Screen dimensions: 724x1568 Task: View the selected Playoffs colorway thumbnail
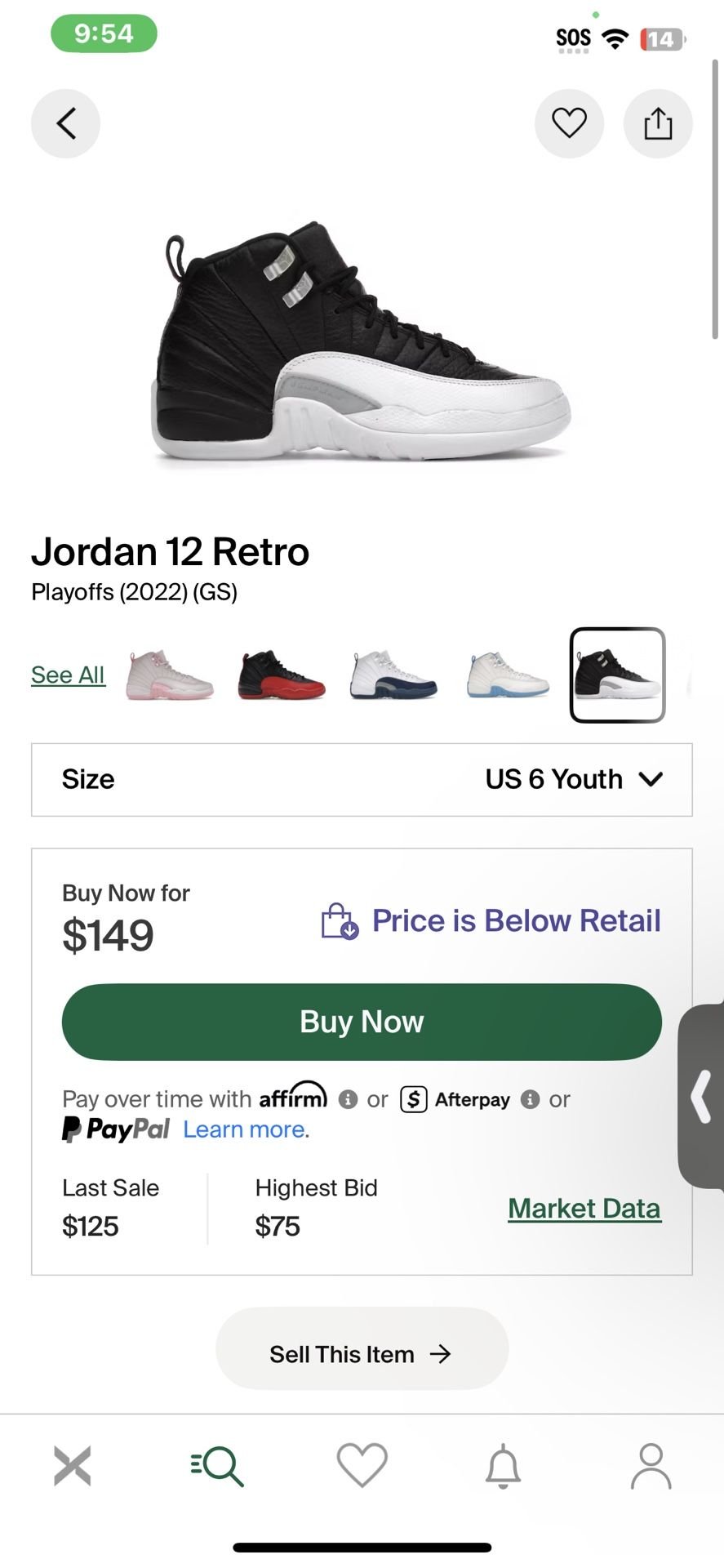(617, 675)
